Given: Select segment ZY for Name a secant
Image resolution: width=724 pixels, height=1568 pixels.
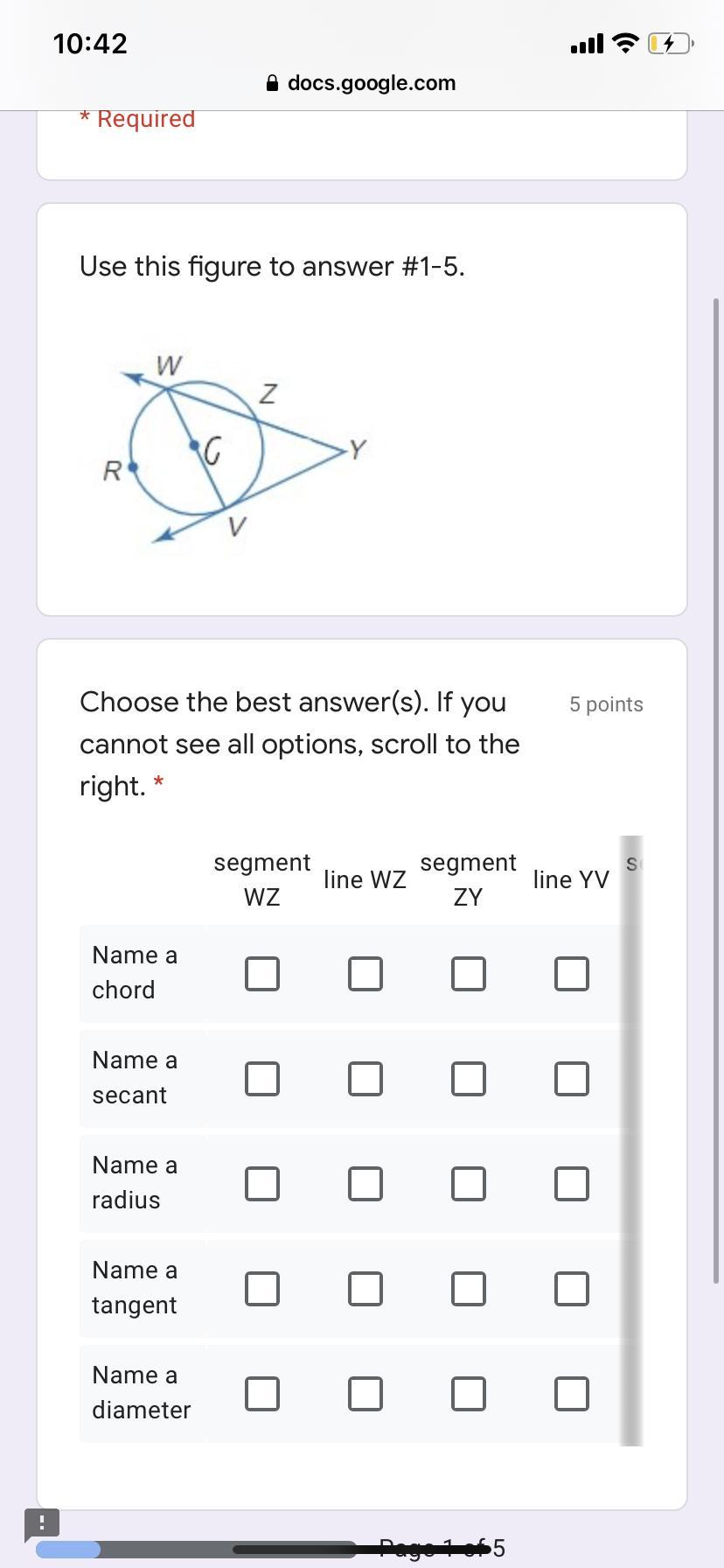Looking at the screenshot, I should [469, 1079].
